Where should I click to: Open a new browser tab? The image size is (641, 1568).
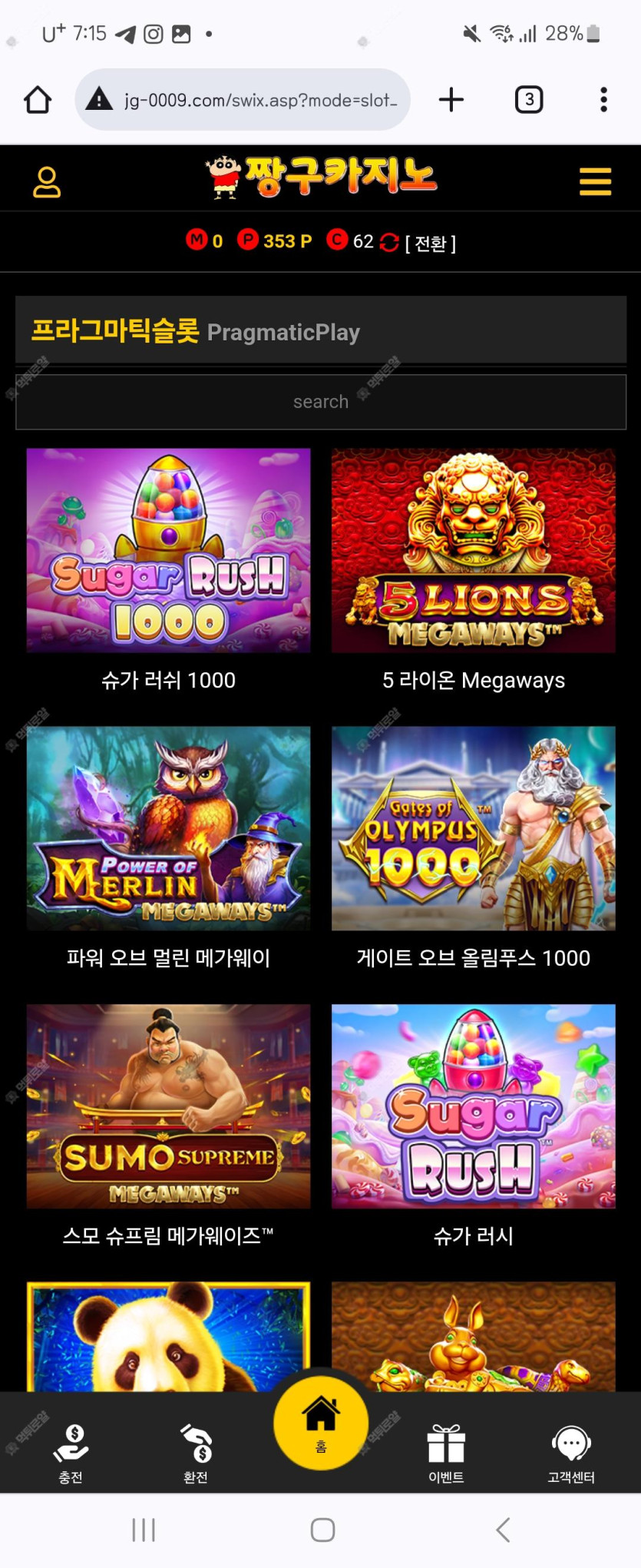pyautogui.click(x=451, y=100)
